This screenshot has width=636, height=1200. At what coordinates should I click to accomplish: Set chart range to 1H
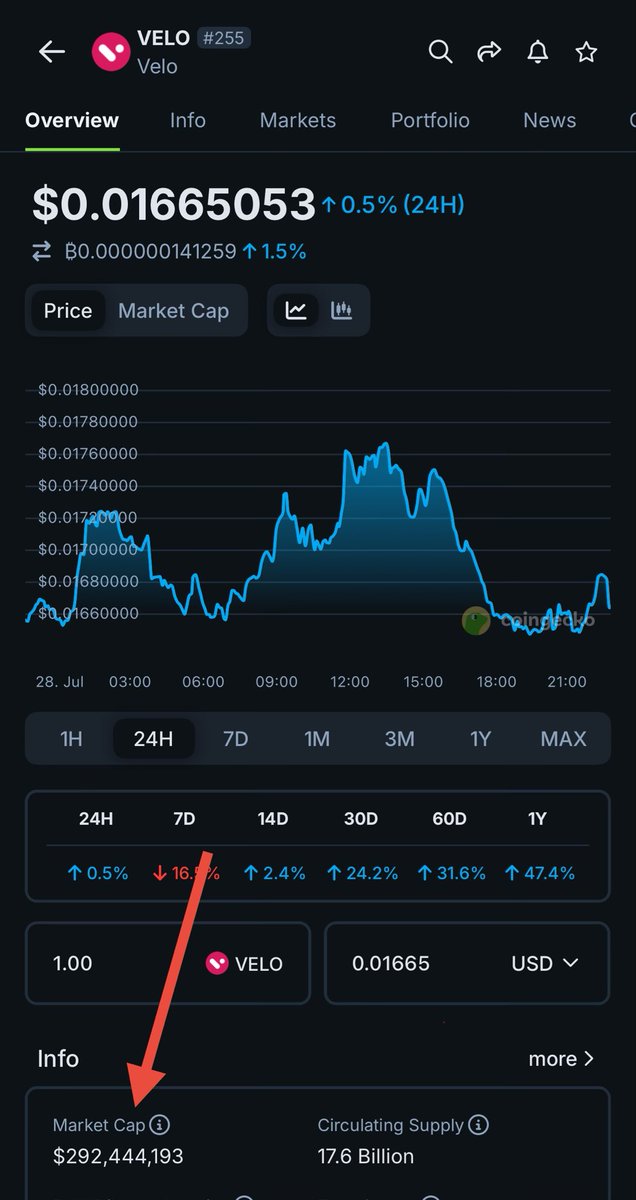(71, 739)
